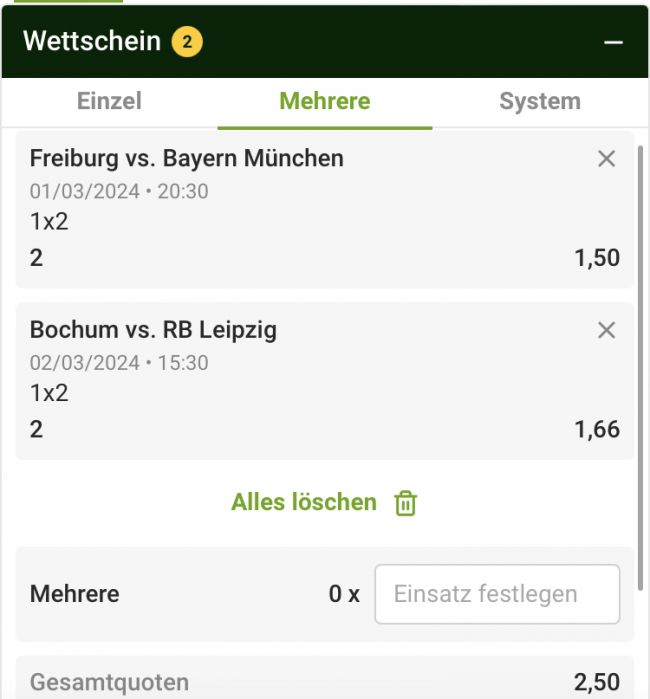Tap Alles löschen to clear all bets
Screen dimensions: 650x699
tap(324, 502)
